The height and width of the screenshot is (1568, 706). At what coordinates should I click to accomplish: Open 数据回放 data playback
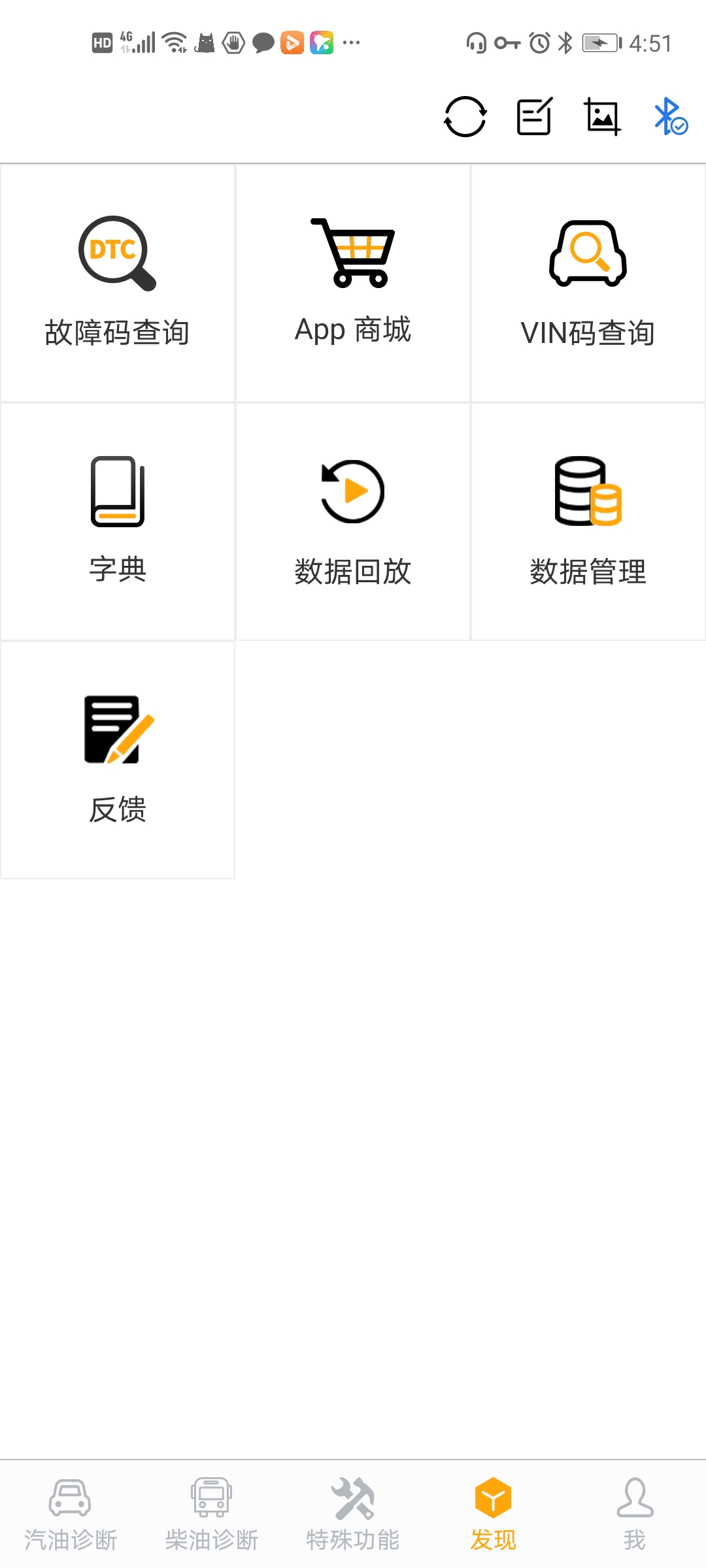(353, 521)
